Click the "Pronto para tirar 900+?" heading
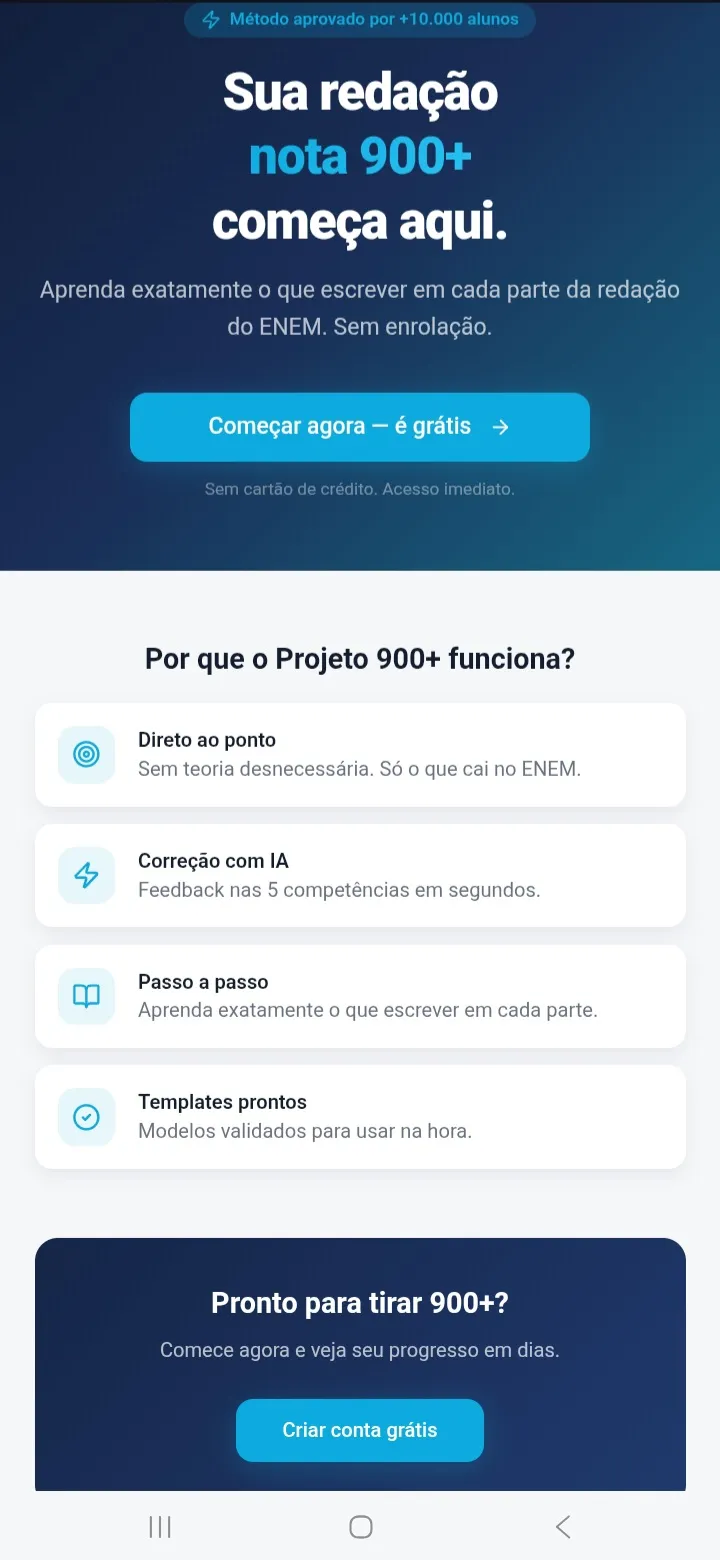720x1560 pixels. [360, 1303]
